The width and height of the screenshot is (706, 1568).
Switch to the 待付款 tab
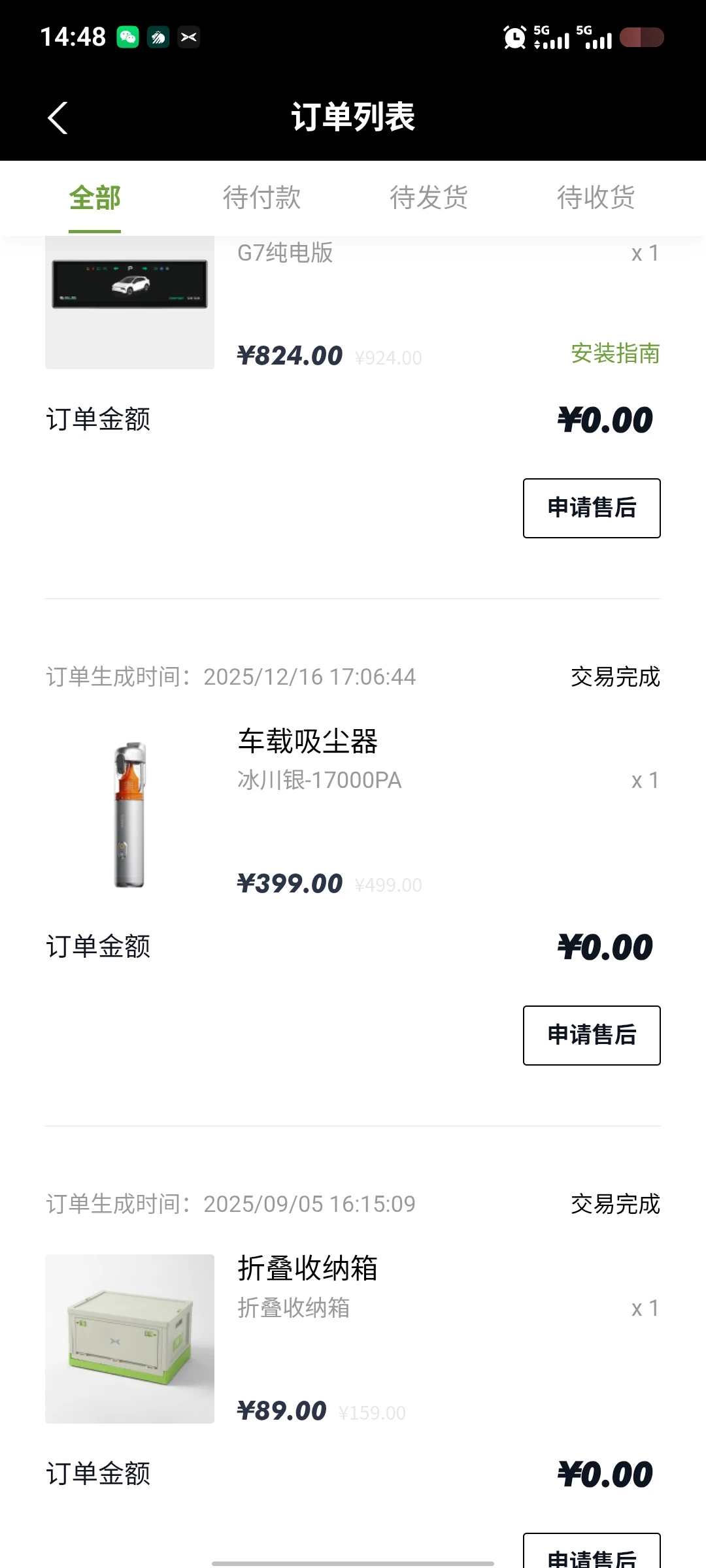point(261,198)
